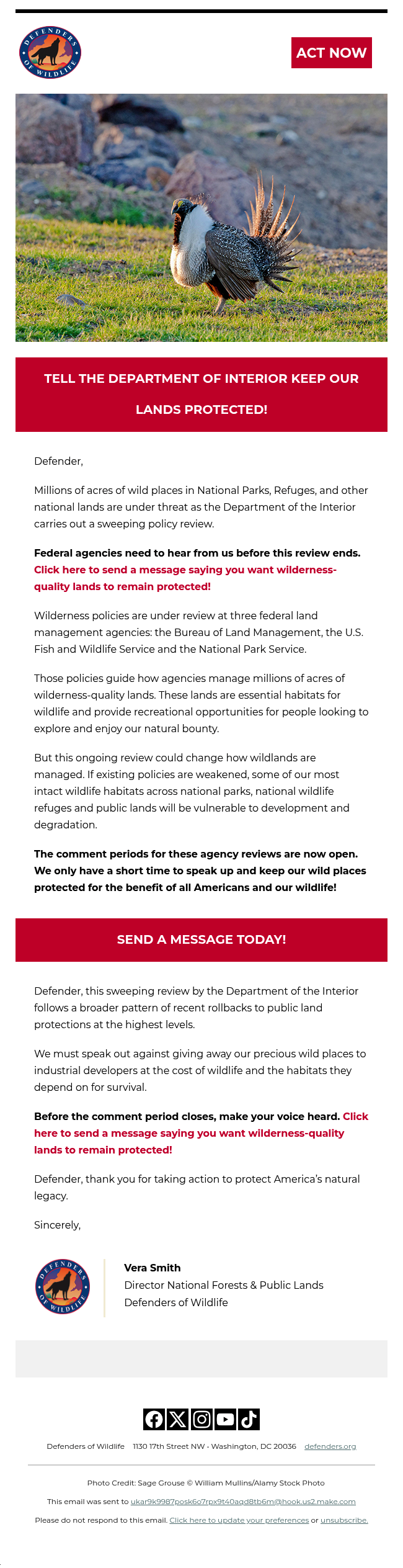Click here to update your preferences
403x1568 pixels.
point(239,1520)
